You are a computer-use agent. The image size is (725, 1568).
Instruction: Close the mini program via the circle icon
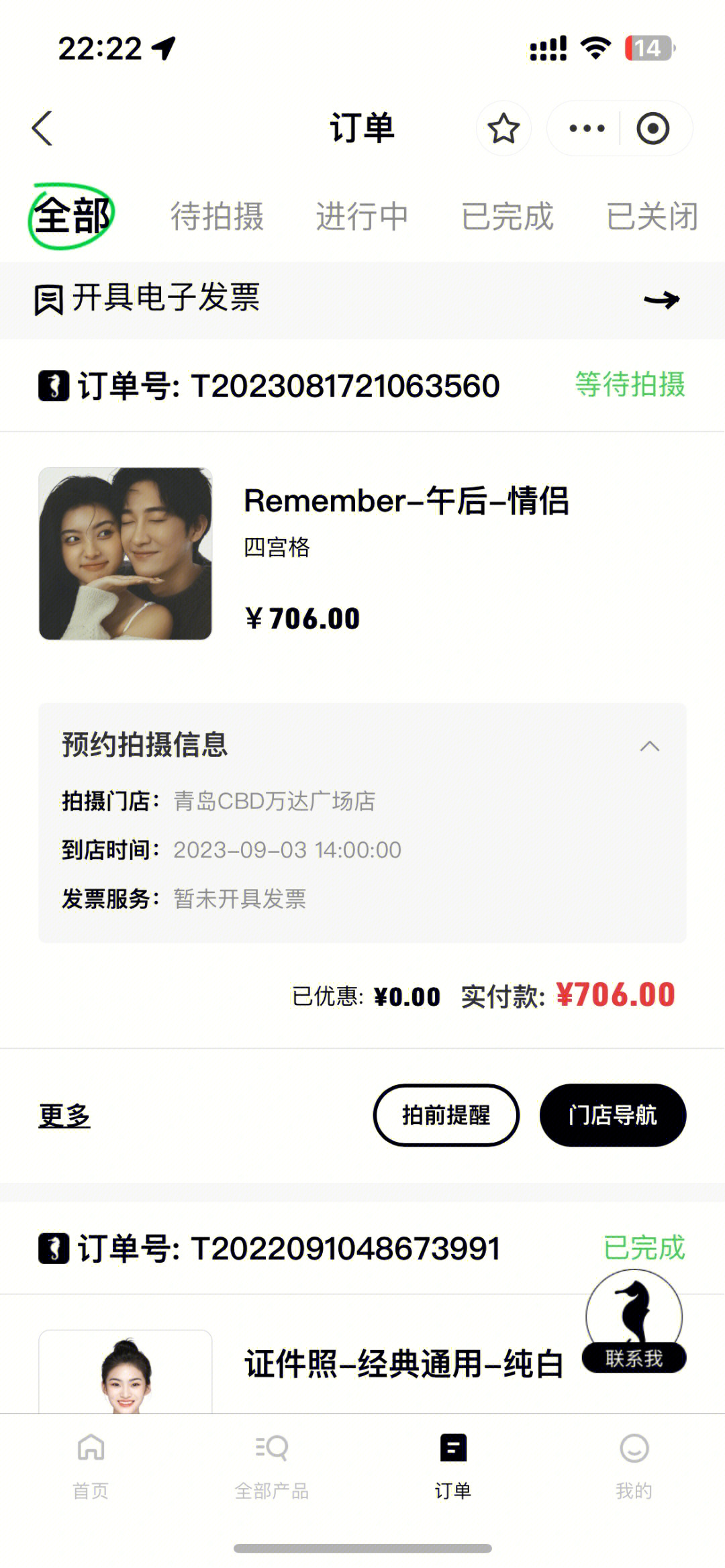(x=652, y=128)
